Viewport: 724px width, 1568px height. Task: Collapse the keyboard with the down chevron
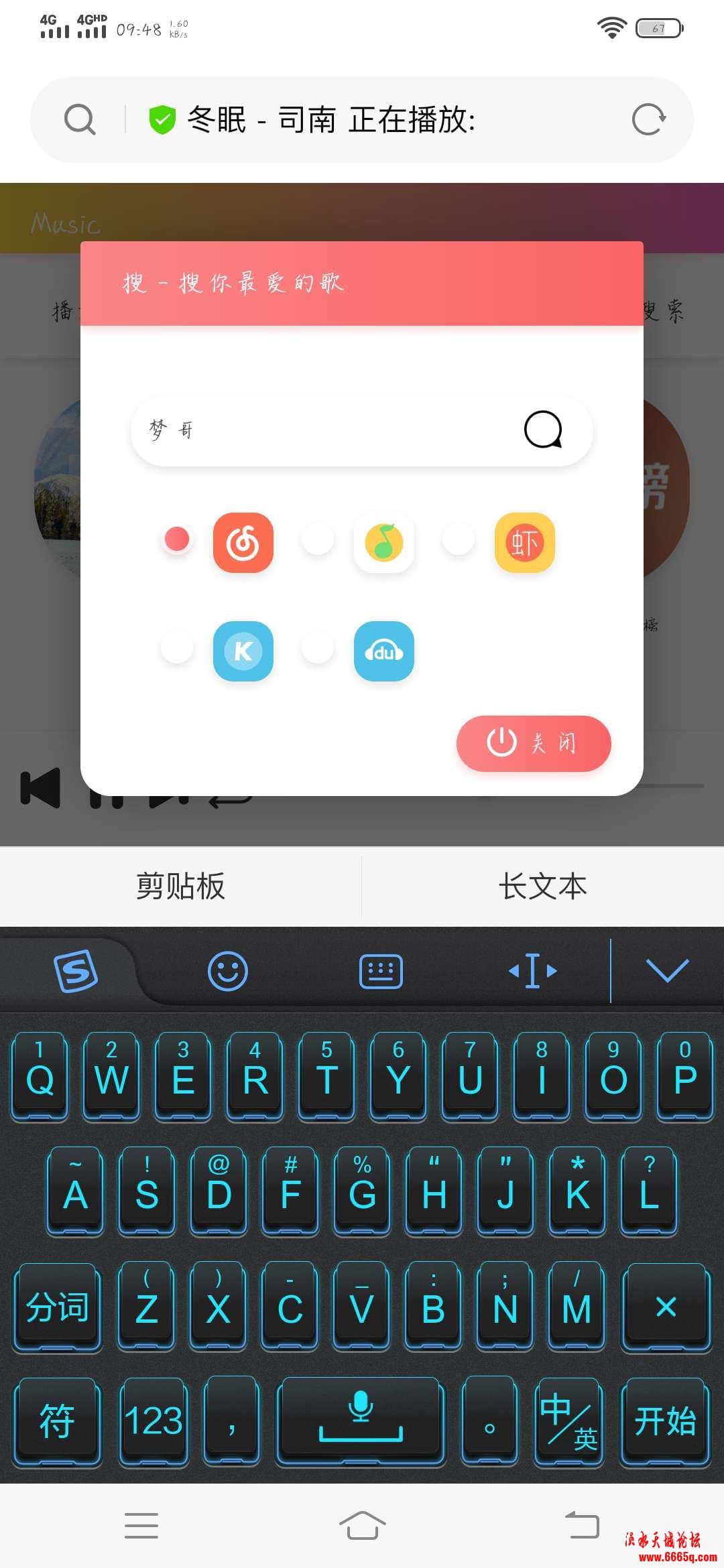(x=667, y=971)
